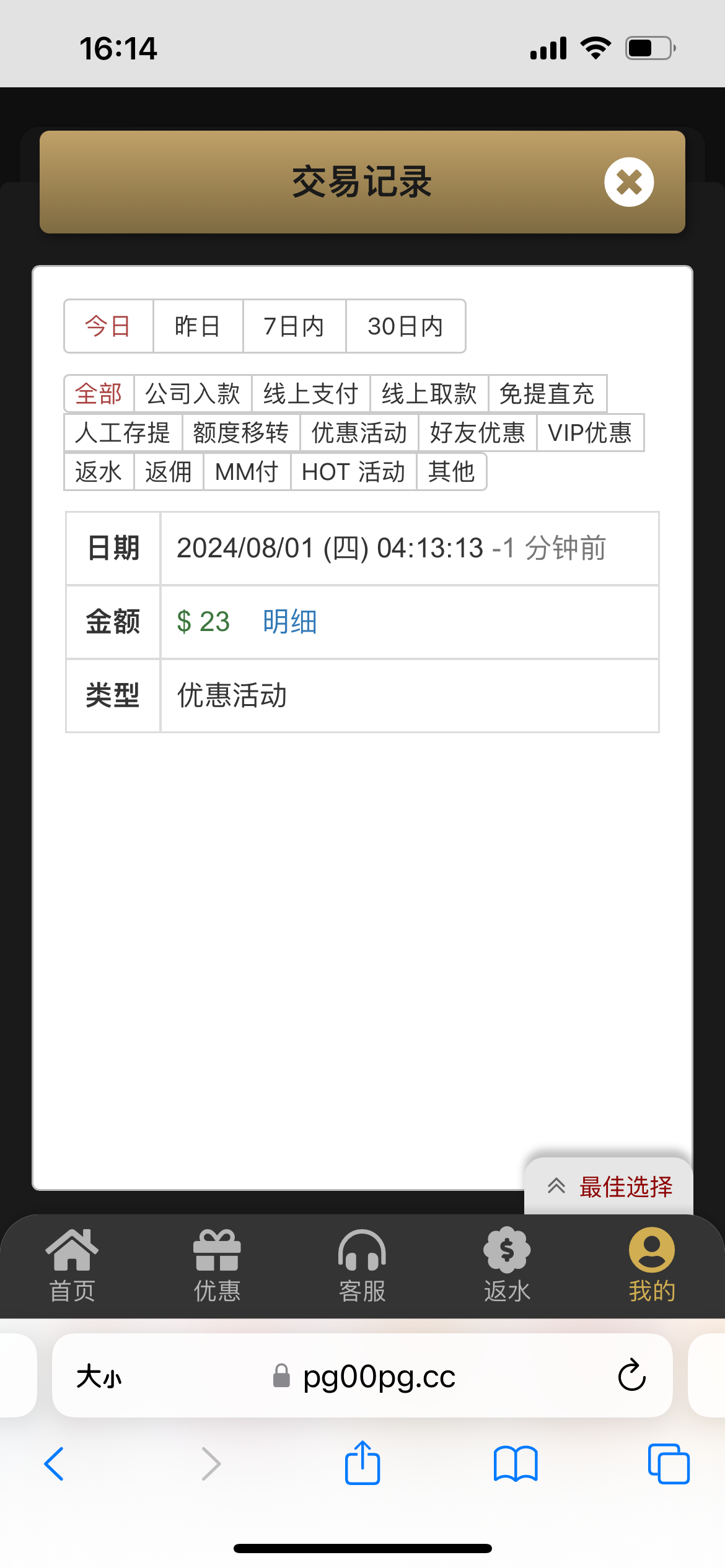Expand the 最佳选择 panel
This screenshot has height=1568, width=725.
[x=609, y=1187]
